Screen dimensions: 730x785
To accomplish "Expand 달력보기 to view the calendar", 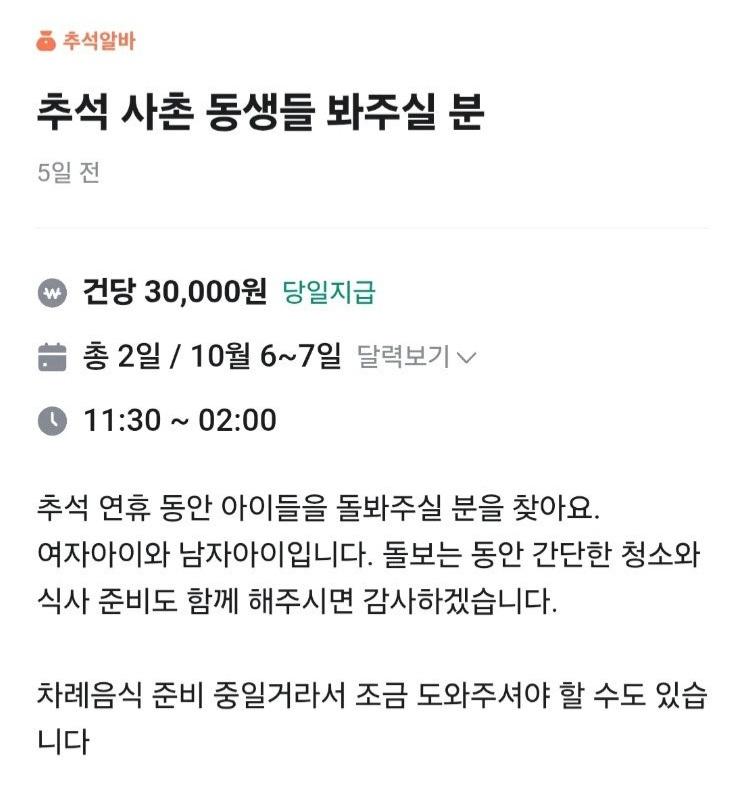I will [x=416, y=356].
